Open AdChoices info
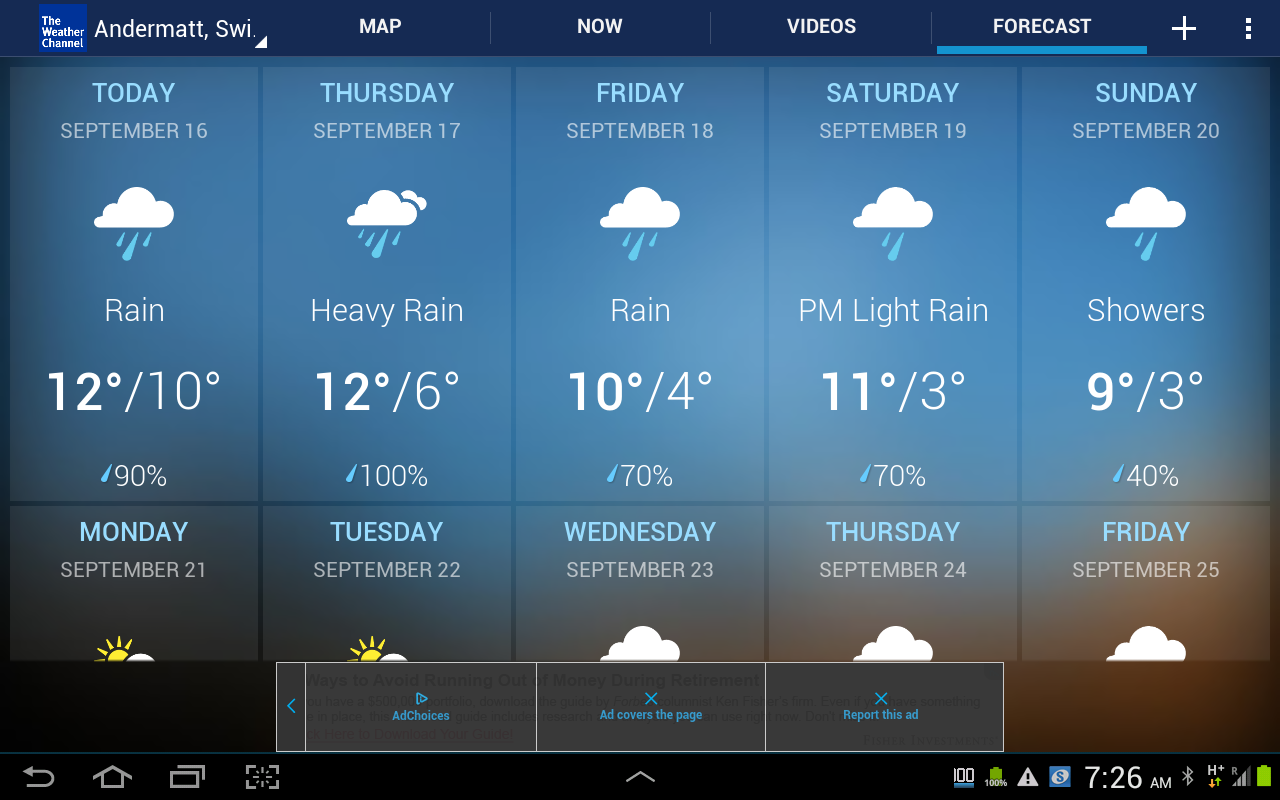This screenshot has height=800, width=1280. pos(421,706)
